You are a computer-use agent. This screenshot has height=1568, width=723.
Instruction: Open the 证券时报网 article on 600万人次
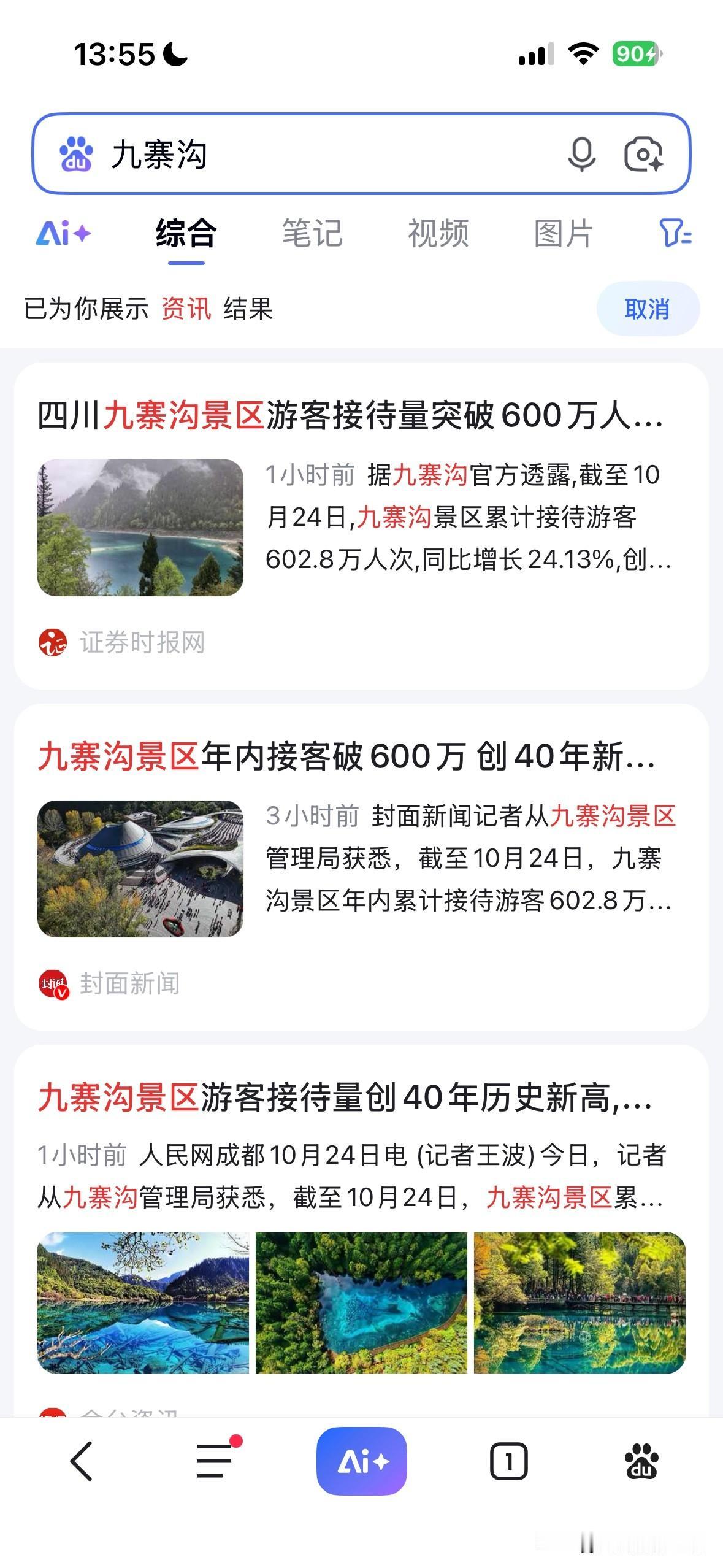pyautogui.click(x=350, y=416)
